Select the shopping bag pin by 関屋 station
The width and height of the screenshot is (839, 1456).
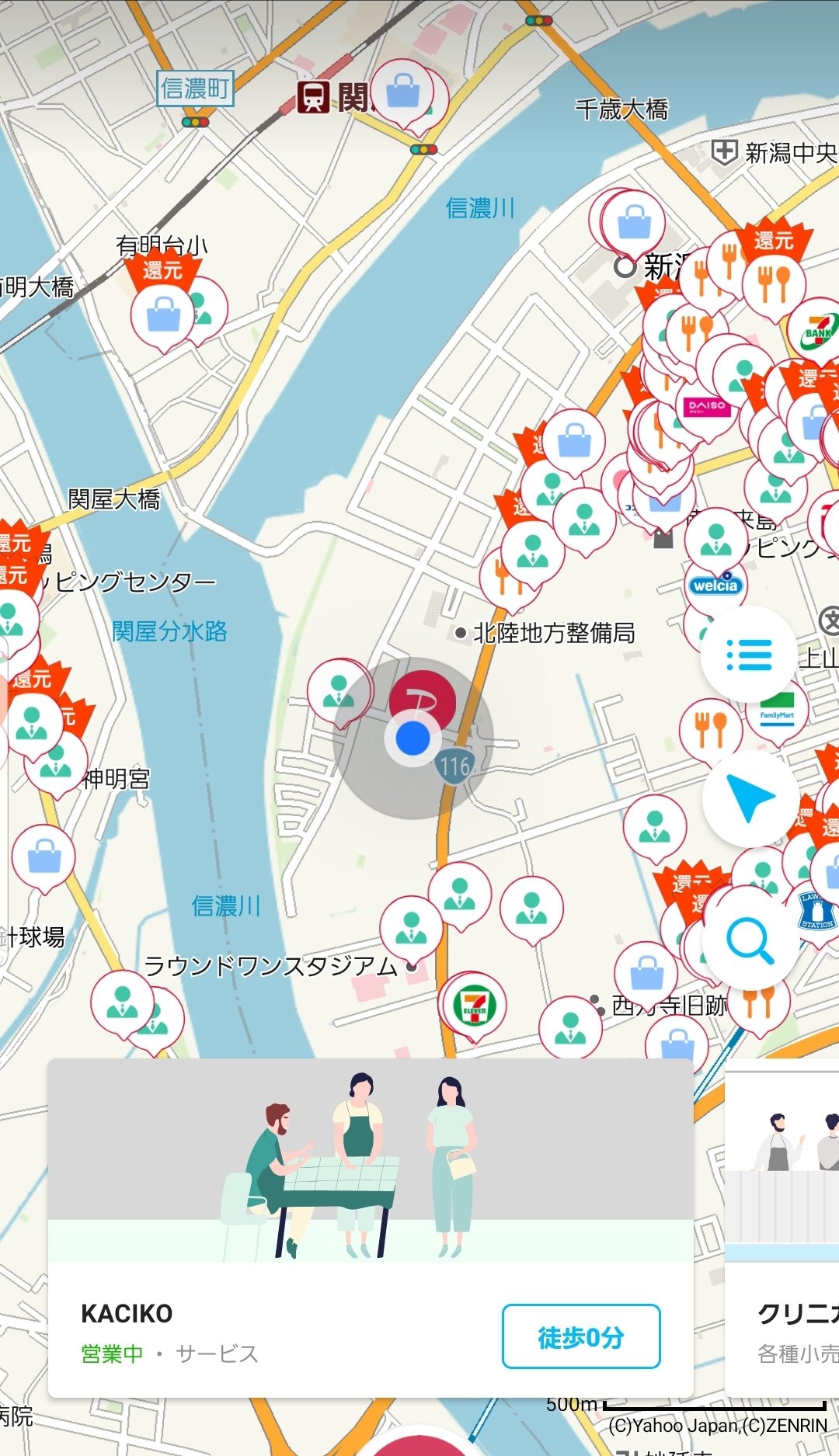pos(403,92)
